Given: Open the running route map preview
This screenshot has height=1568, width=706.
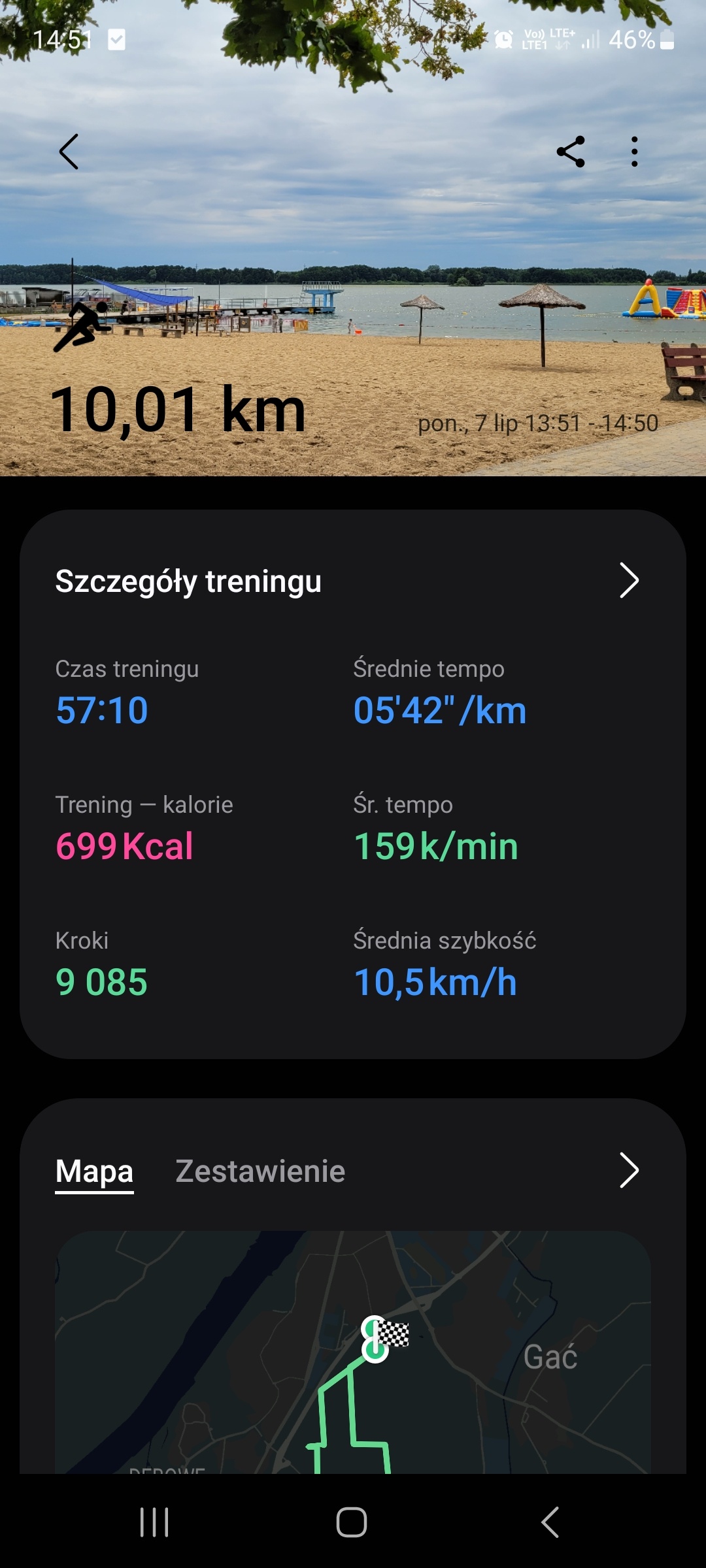Looking at the screenshot, I should (353, 1352).
